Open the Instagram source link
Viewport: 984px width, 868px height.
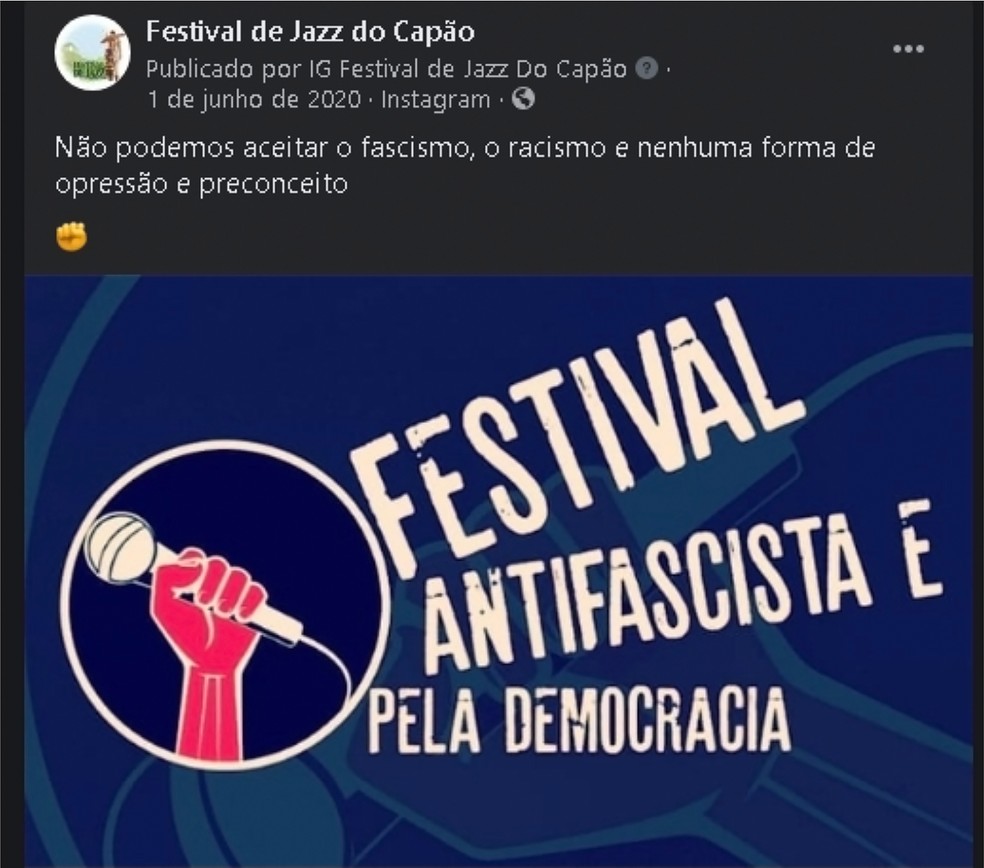436,99
